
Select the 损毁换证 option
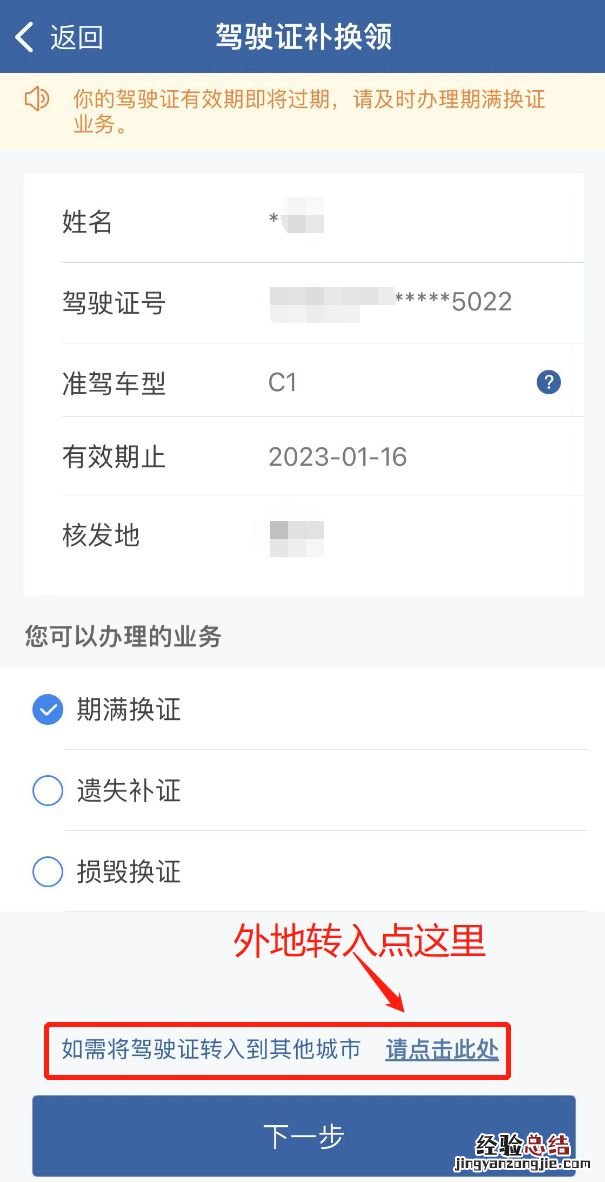48,872
